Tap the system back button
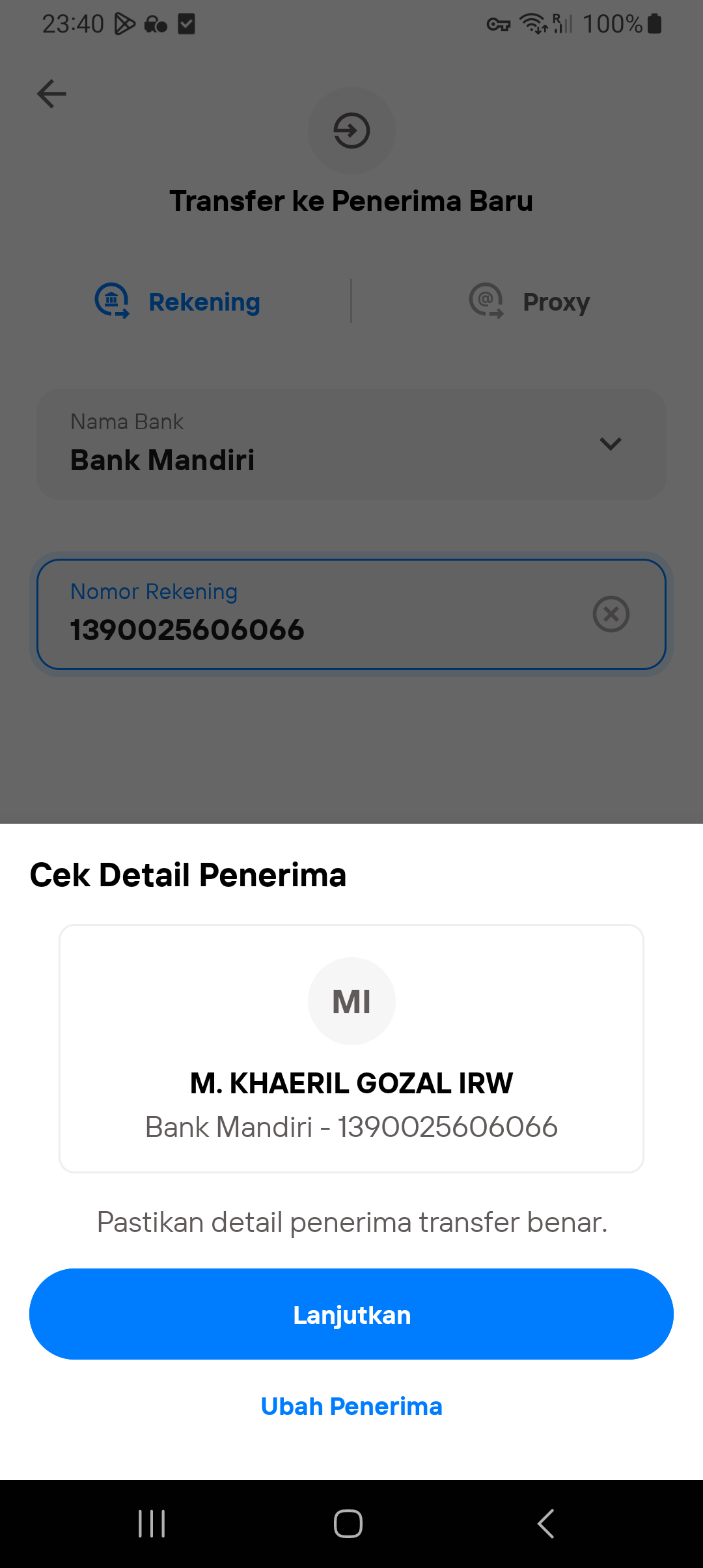Viewport: 703px width, 1568px height. (545, 1524)
